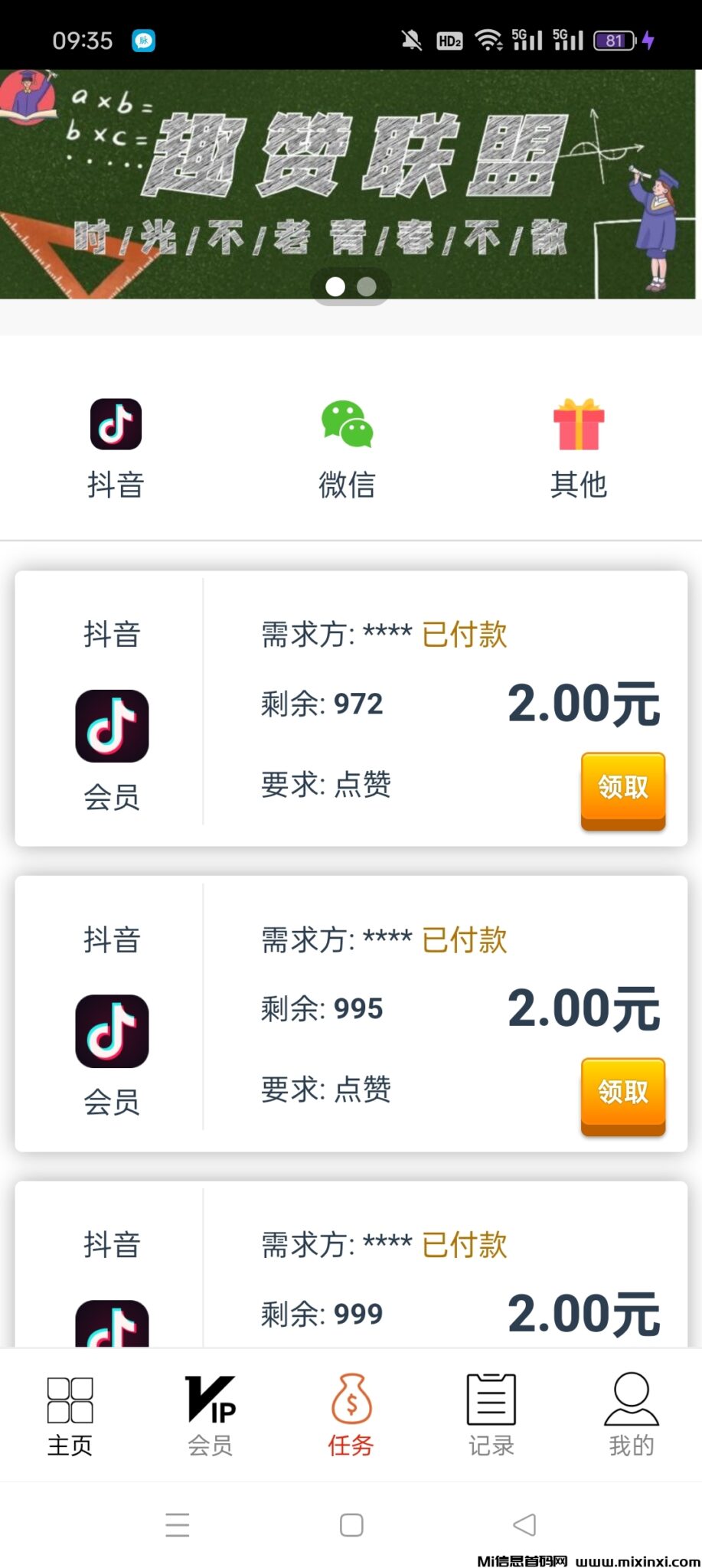Screen dimensions: 702x1568
Task: Select the 主页 home grid icon
Action: (70, 1401)
